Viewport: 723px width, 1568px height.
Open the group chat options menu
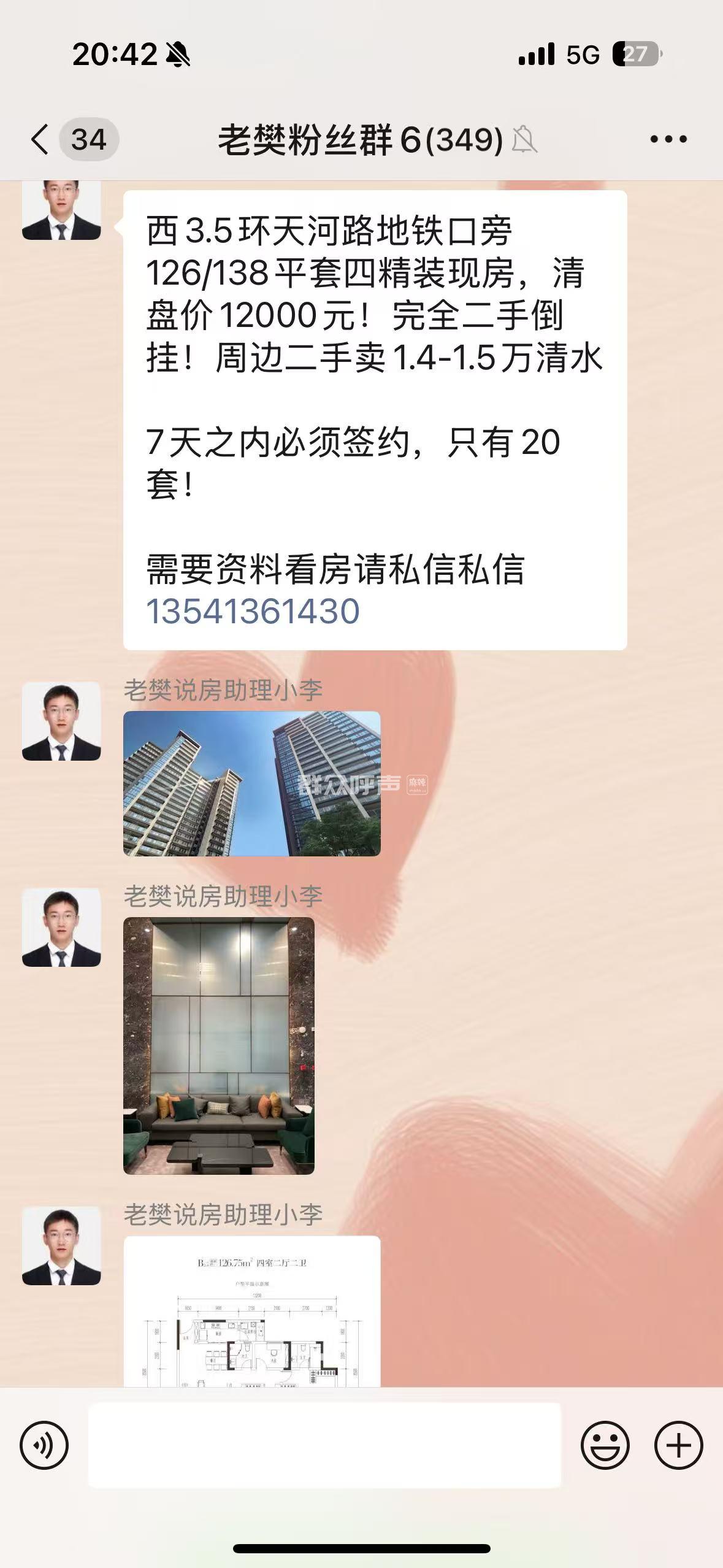click(x=668, y=139)
